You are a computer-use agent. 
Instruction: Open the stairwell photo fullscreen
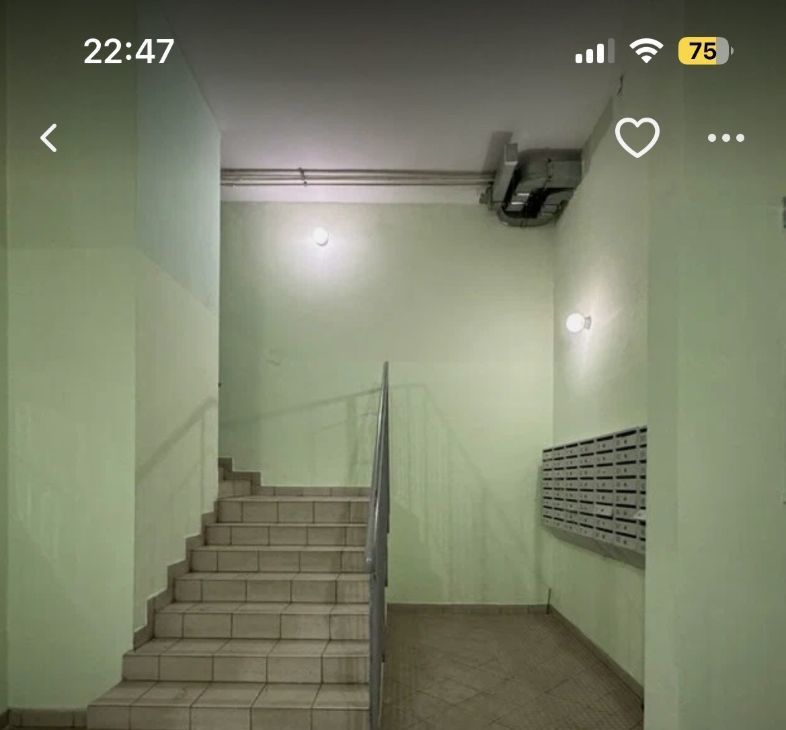[x=393, y=420]
